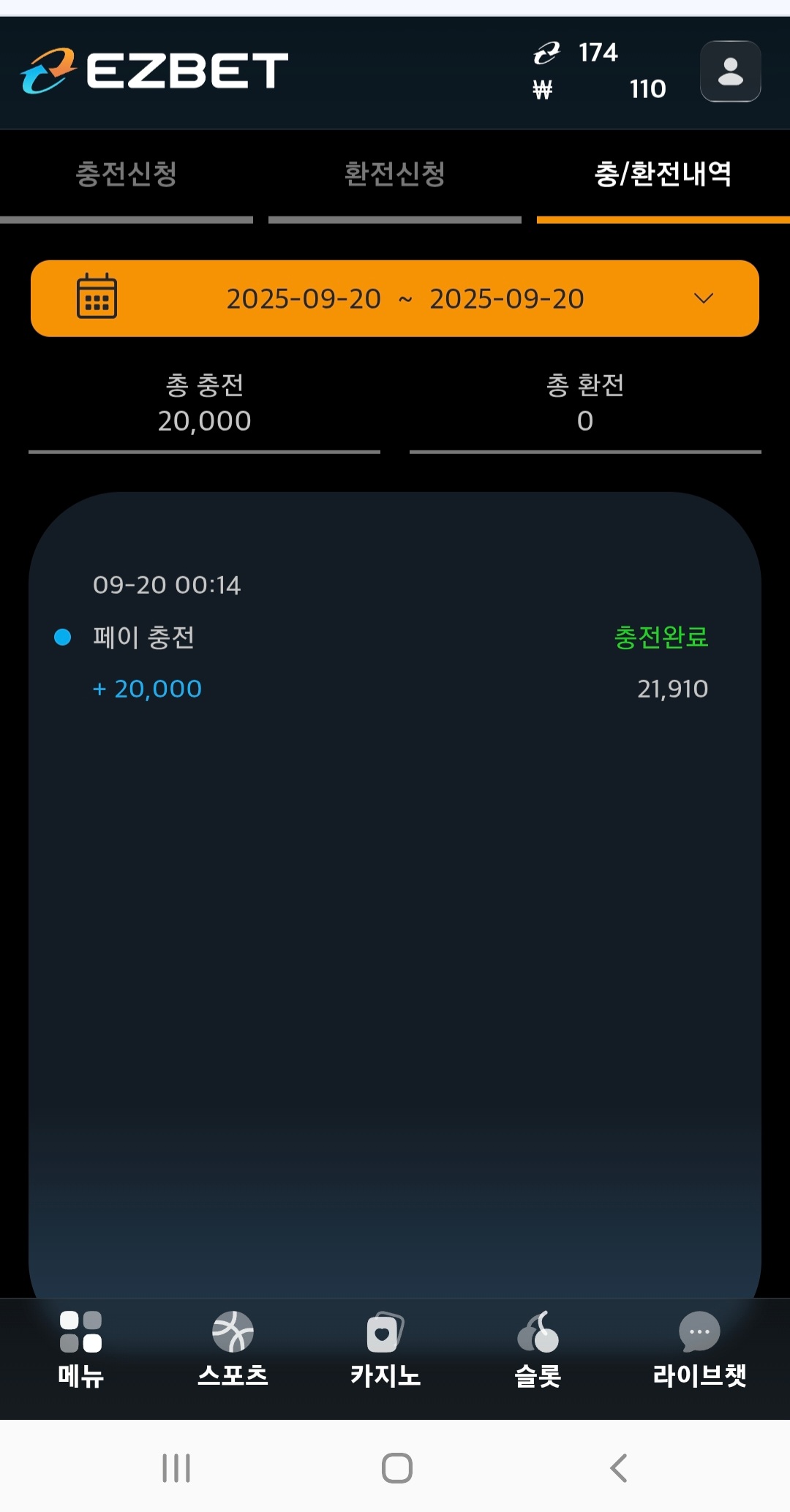Switch to the 환전신청 tab
Screen dimensions: 790x1512
coord(395,174)
